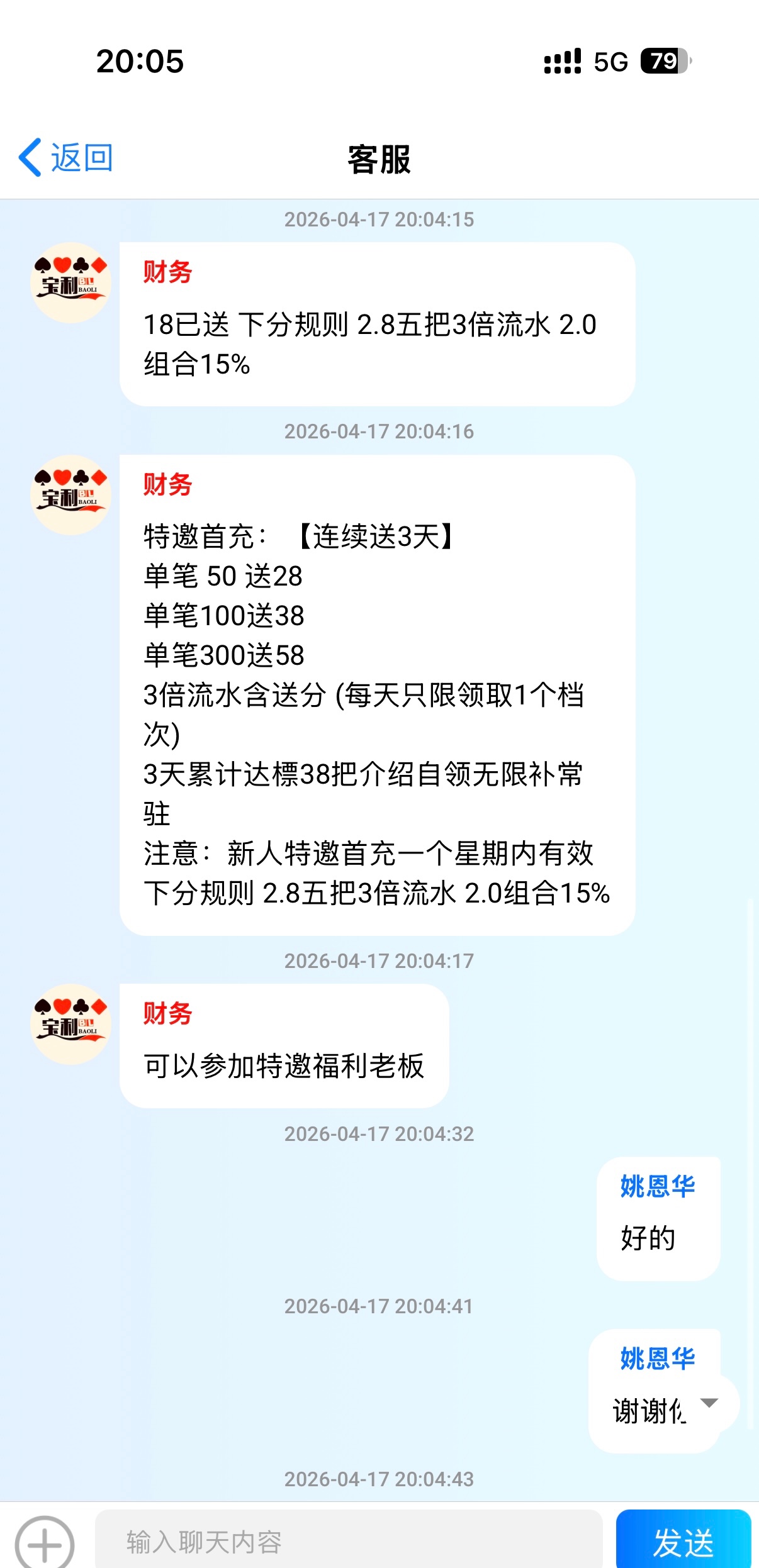Jump to latest messages with down arrow

(709, 1403)
